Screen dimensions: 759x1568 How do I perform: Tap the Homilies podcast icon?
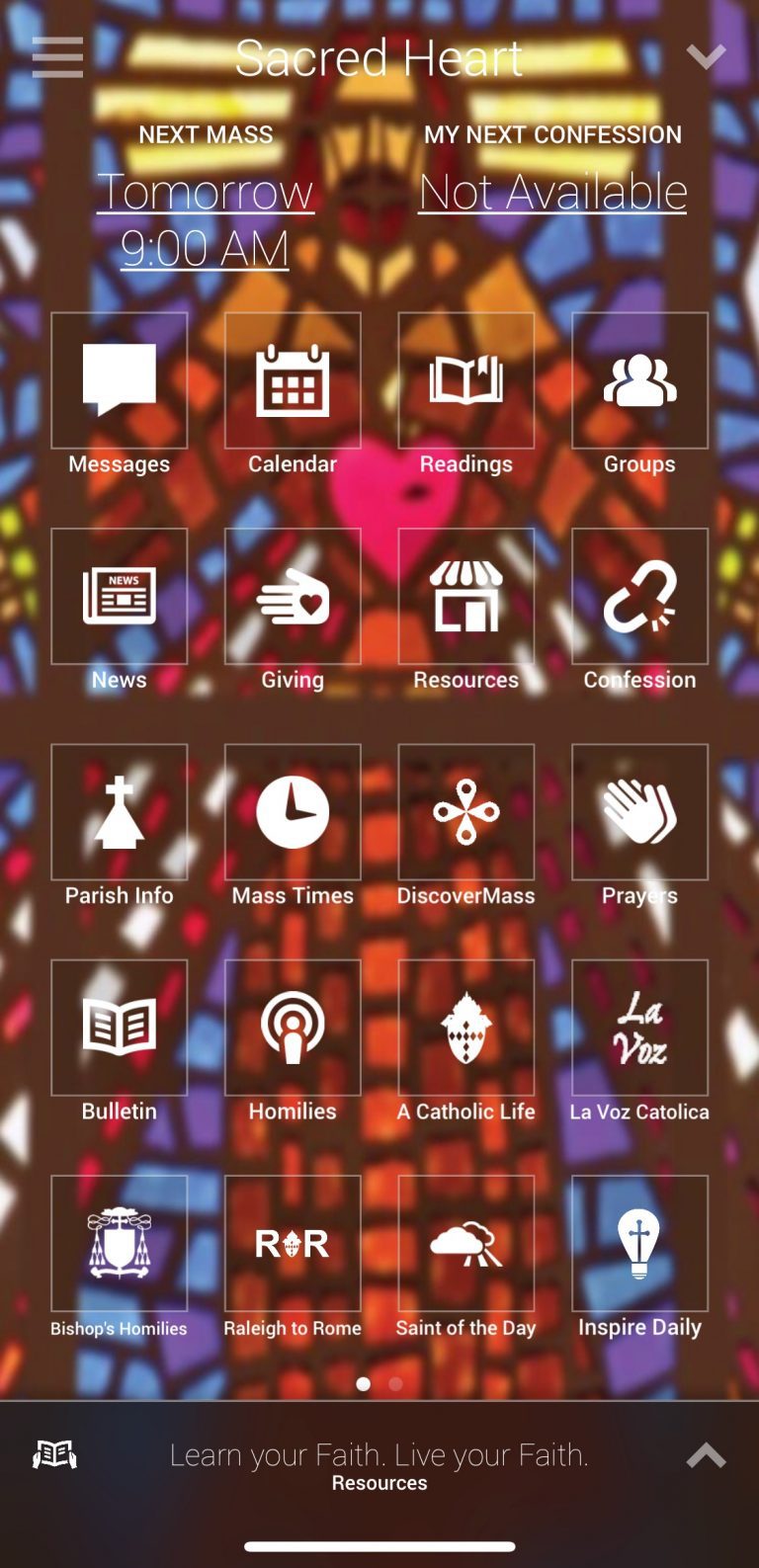293,1028
